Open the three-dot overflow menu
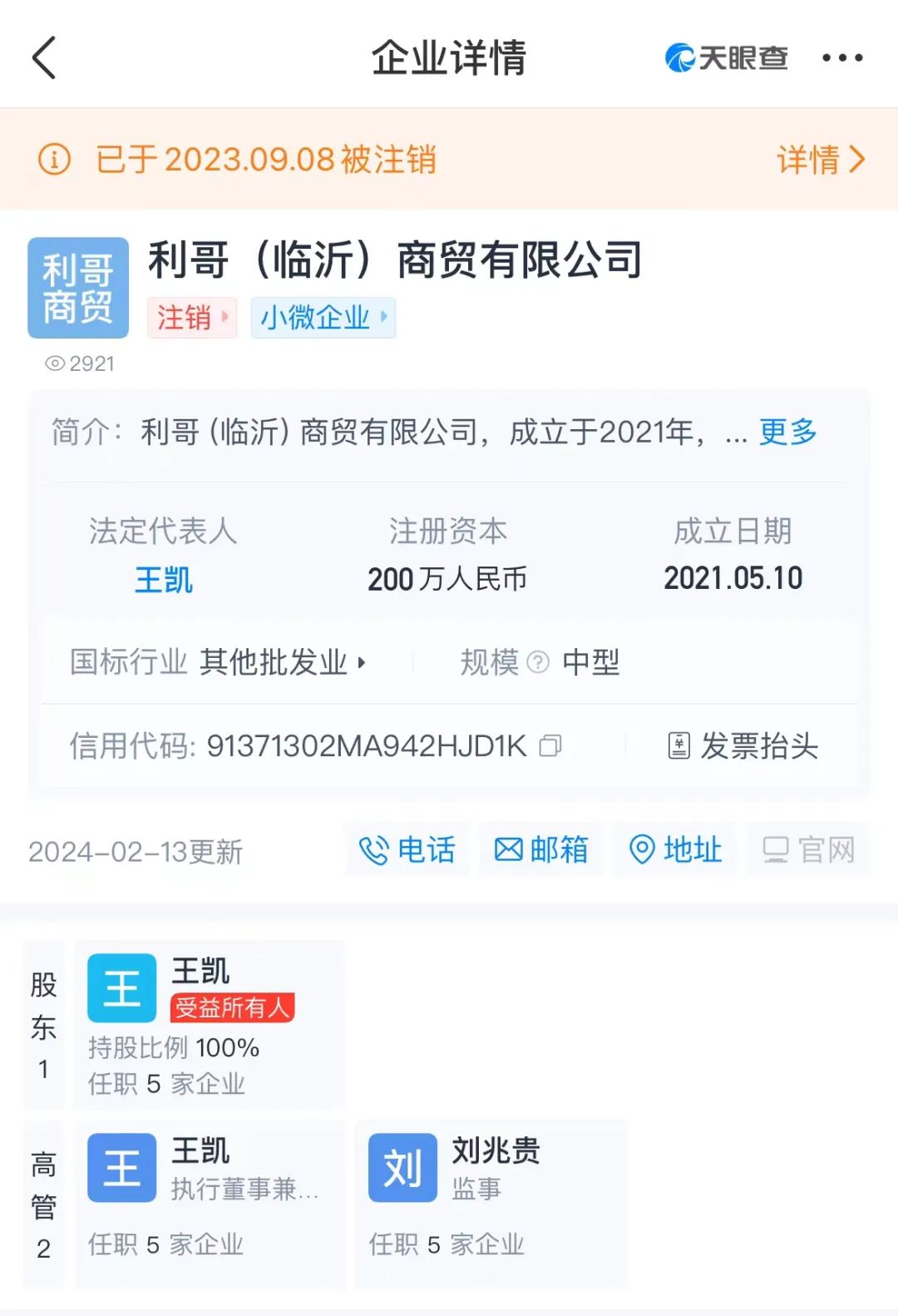The image size is (898, 1316). (841, 57)
